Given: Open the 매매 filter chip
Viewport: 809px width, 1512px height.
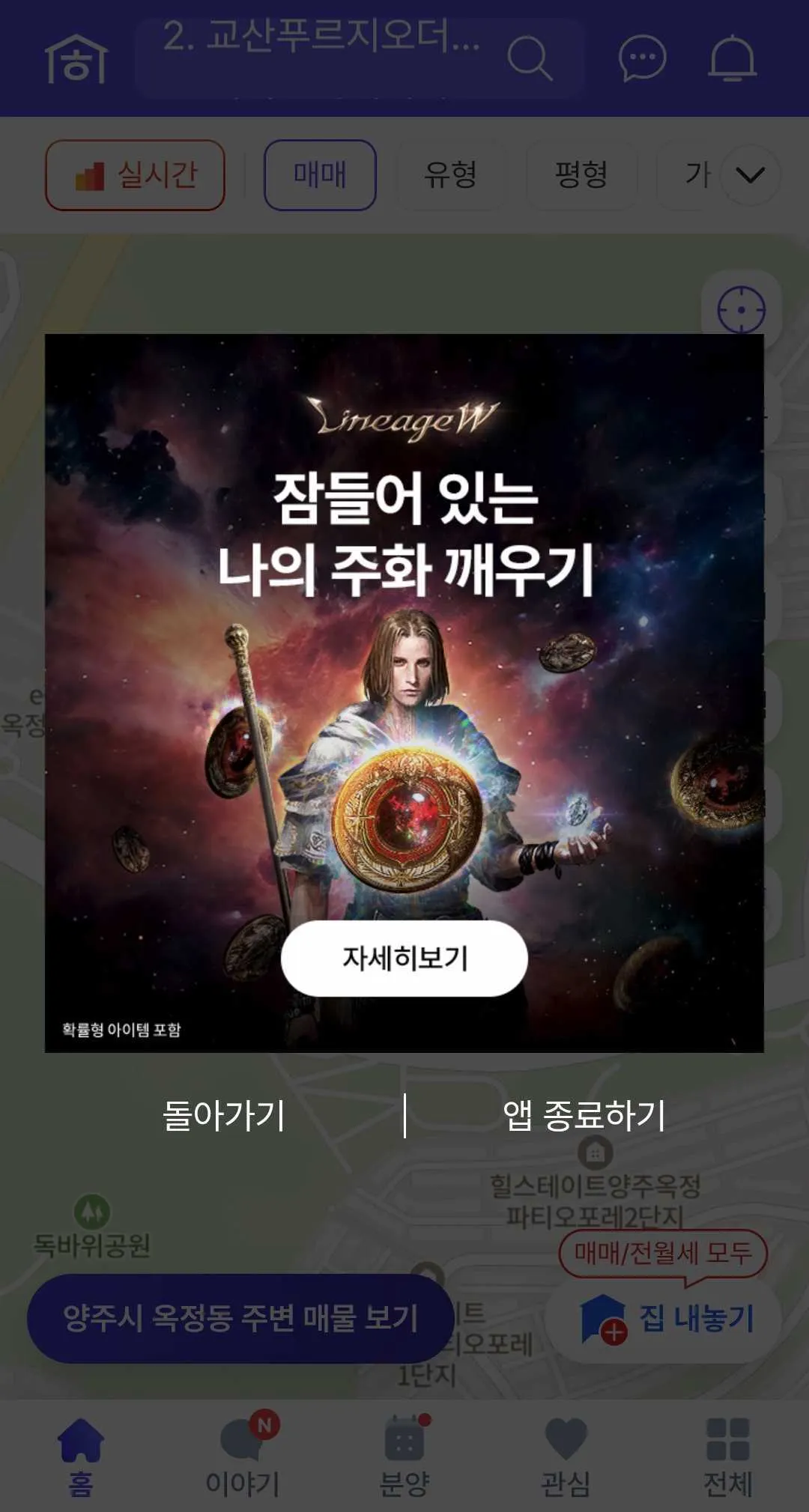Looking at the screenshot, I should (x=320, y=175).
